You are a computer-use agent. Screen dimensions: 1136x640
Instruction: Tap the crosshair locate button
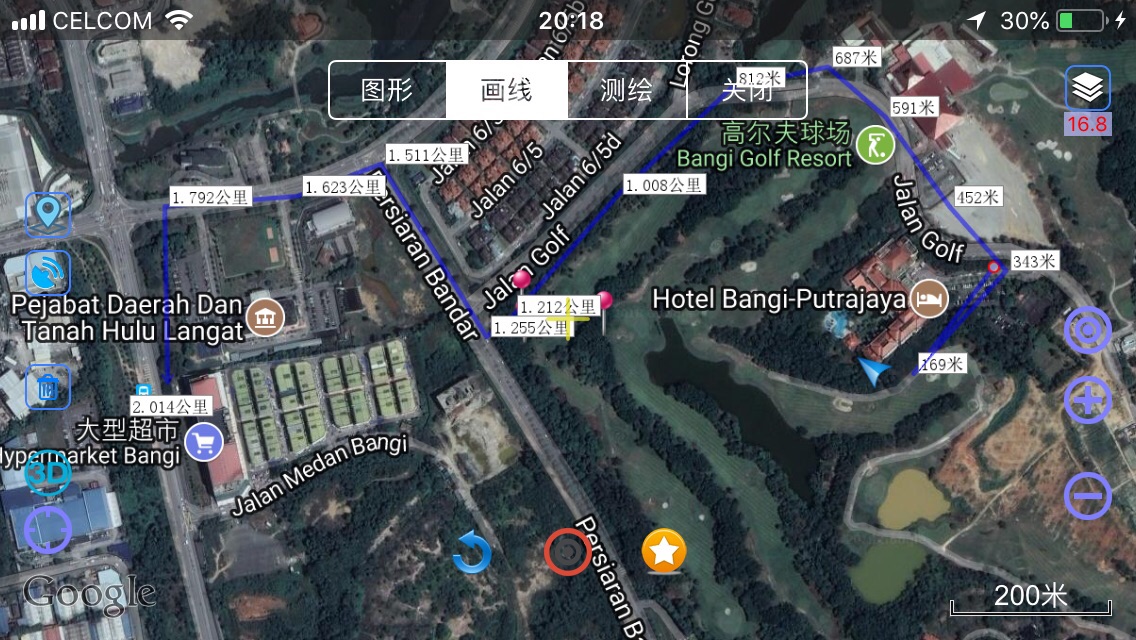pos(47,529)
